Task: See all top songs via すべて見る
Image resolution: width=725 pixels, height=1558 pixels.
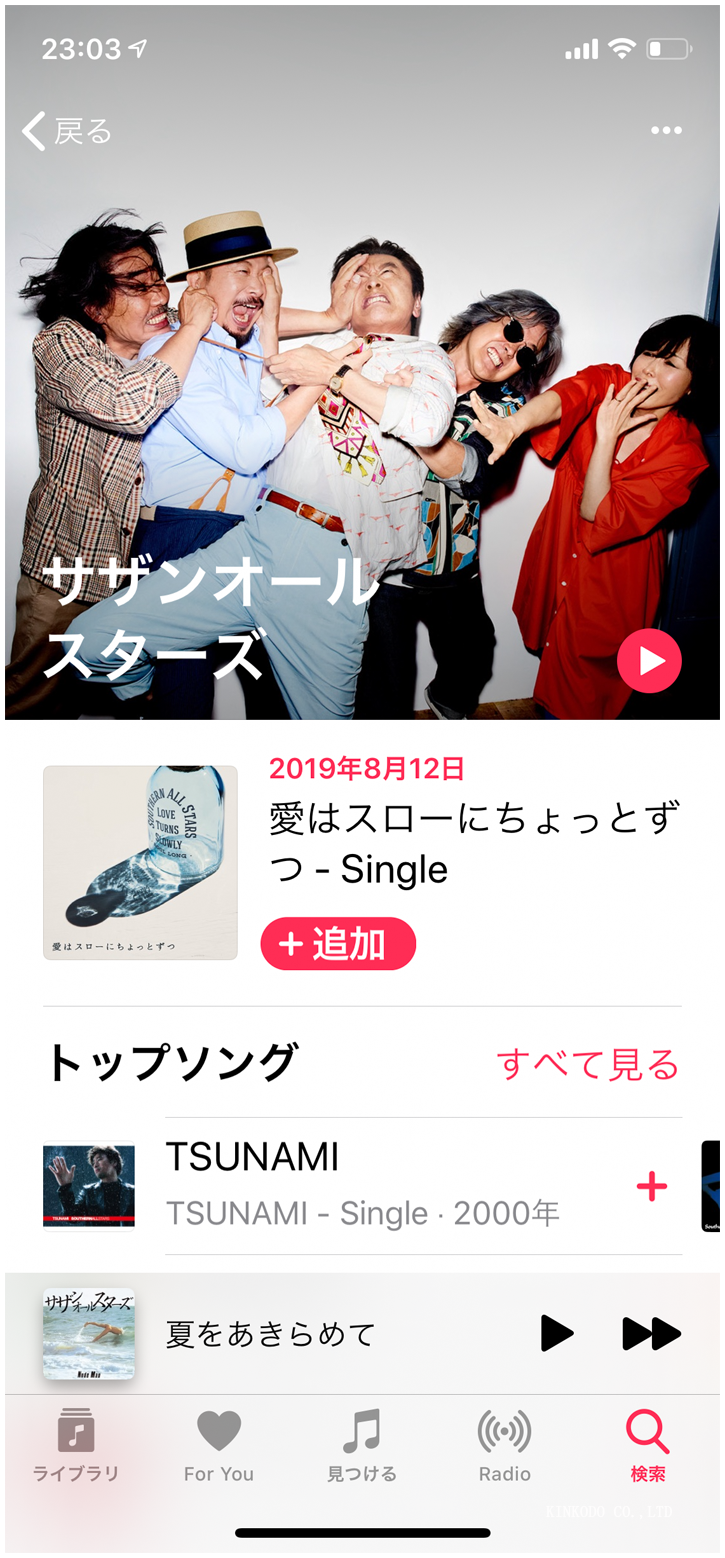Action: [x=587, y=1064]
